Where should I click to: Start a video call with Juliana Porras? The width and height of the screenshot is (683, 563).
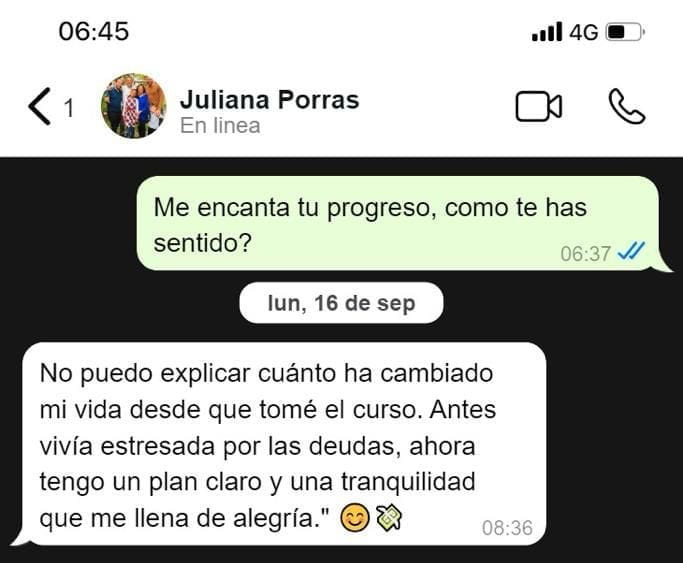pyautogui.click(x=538, y=107)
